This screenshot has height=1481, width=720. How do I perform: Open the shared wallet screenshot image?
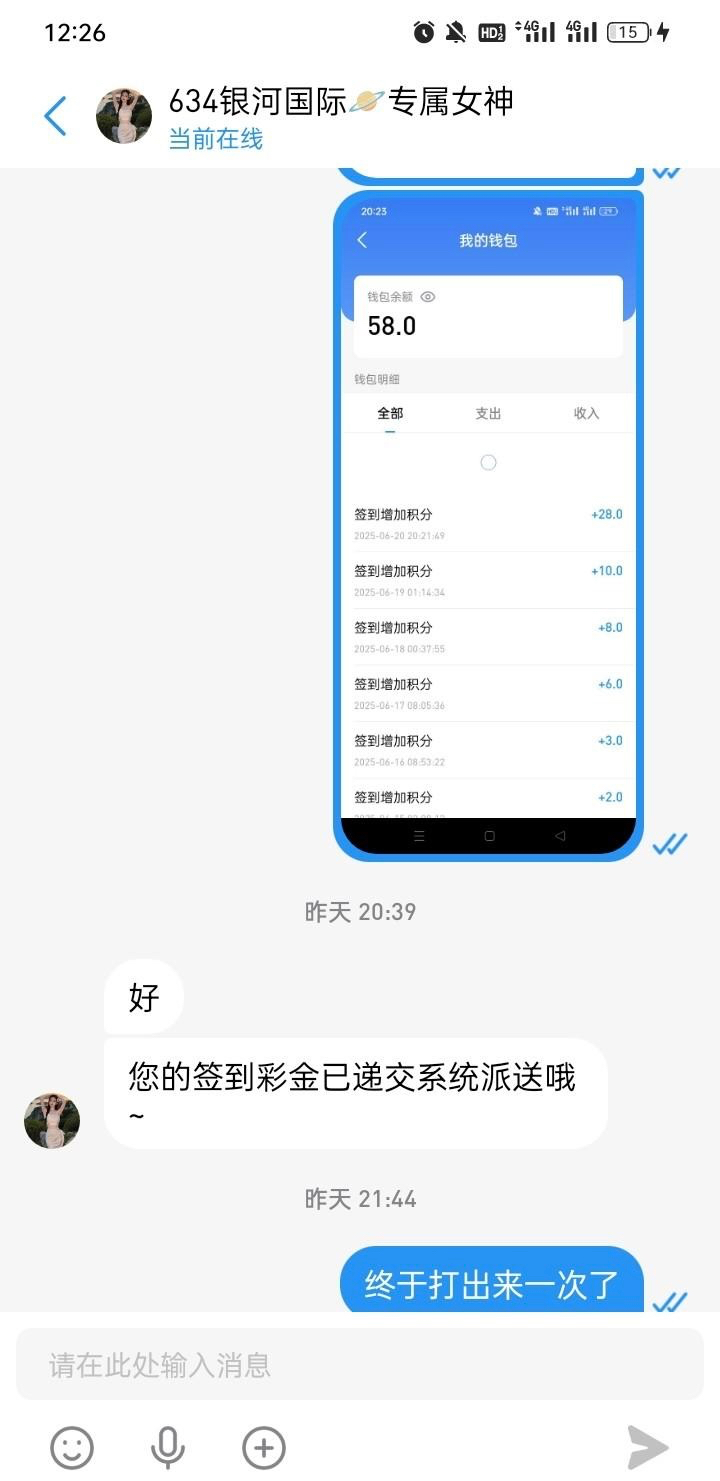pos(488,525)
